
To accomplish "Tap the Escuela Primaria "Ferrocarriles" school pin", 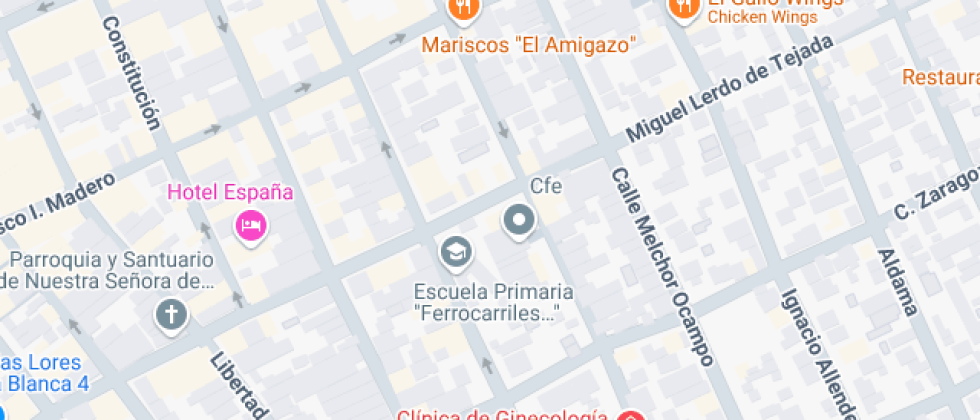I will [457, 252].
